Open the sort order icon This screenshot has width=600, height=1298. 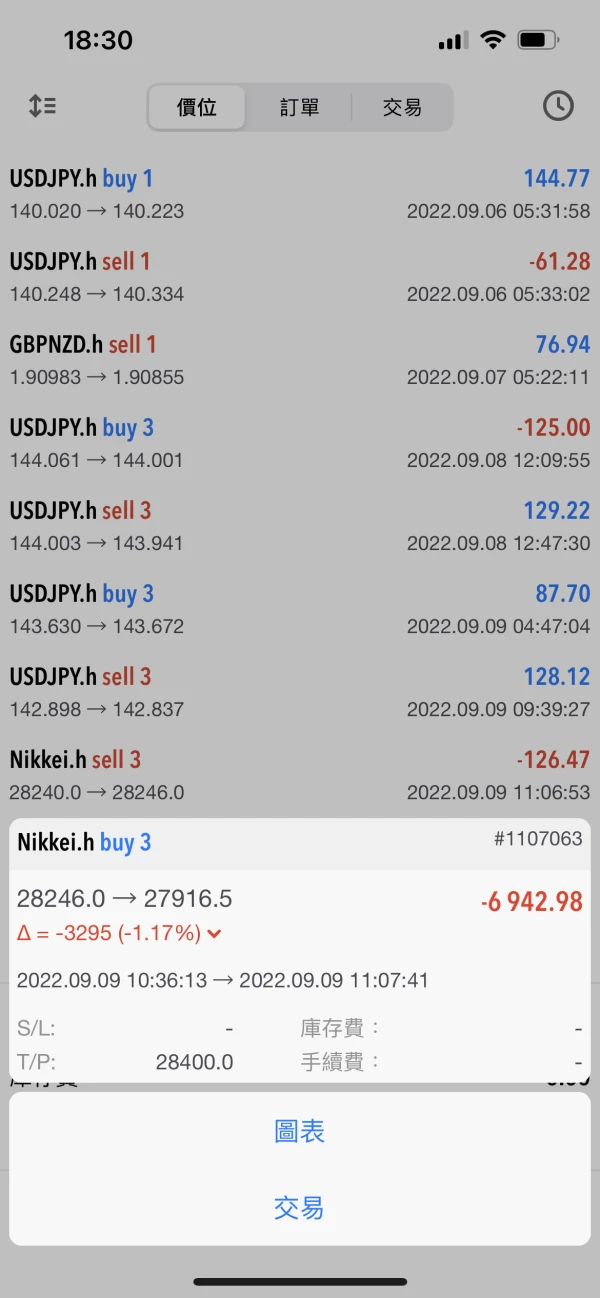pos(42,106)
